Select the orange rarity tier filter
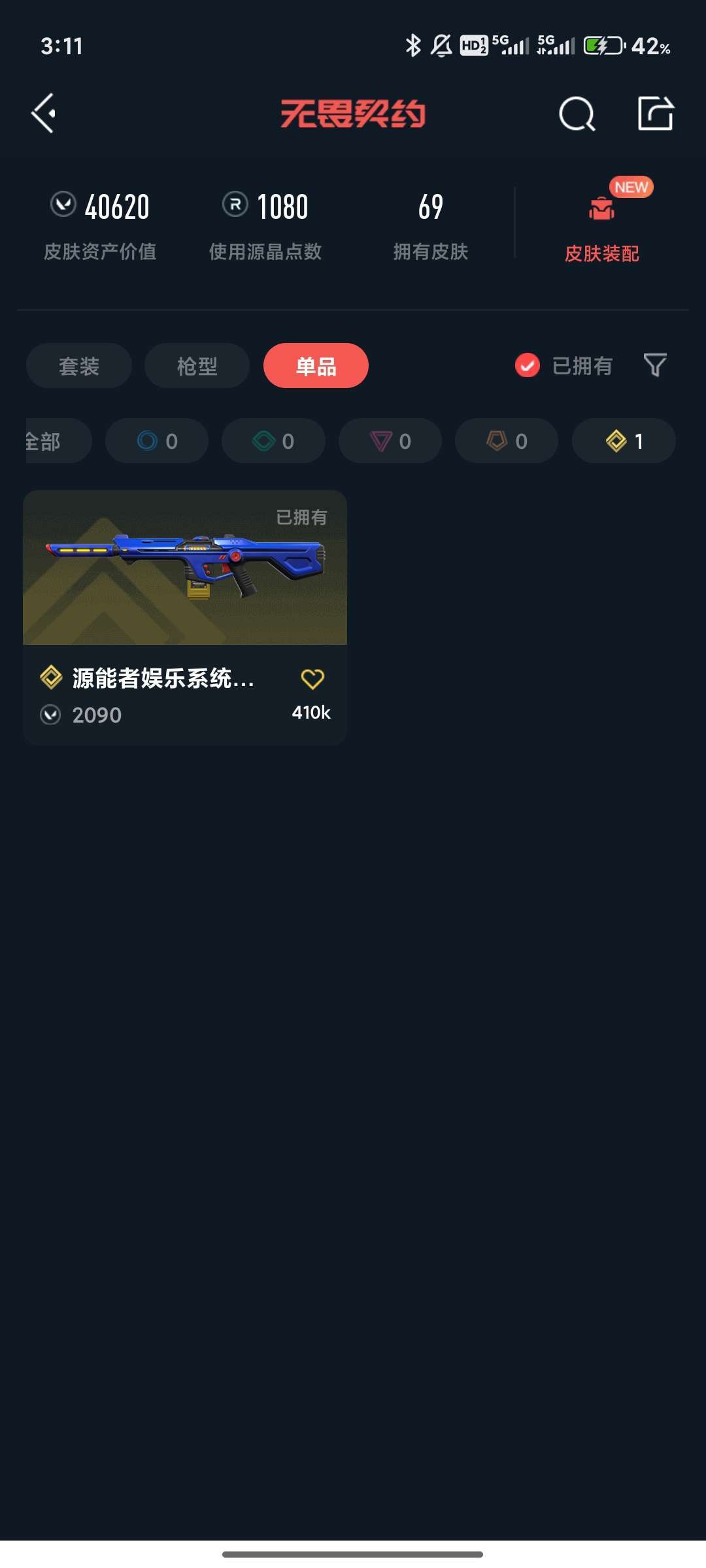706x1568 pixels. tap(506, 440)
